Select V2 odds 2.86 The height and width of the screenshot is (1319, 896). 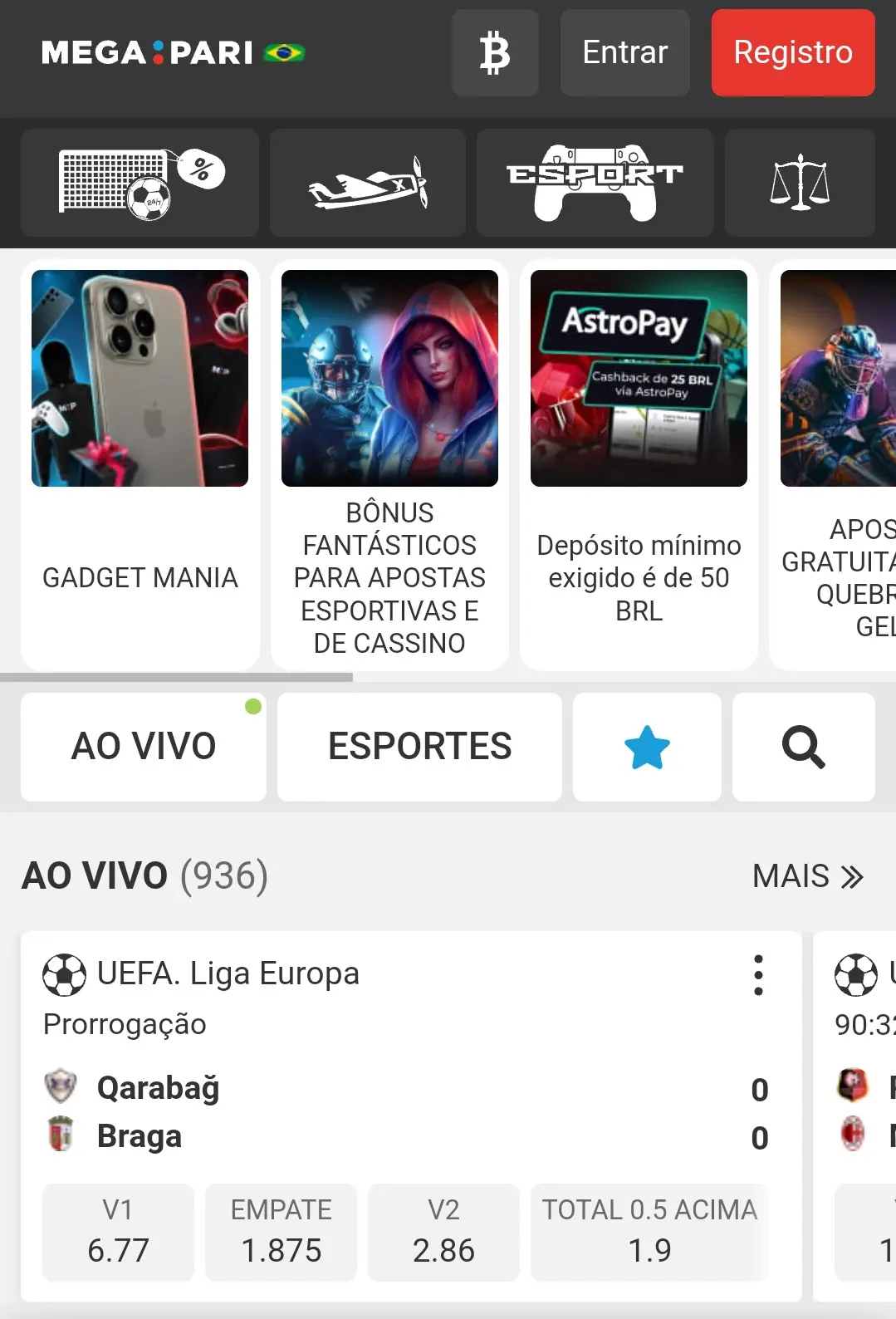443,1232
